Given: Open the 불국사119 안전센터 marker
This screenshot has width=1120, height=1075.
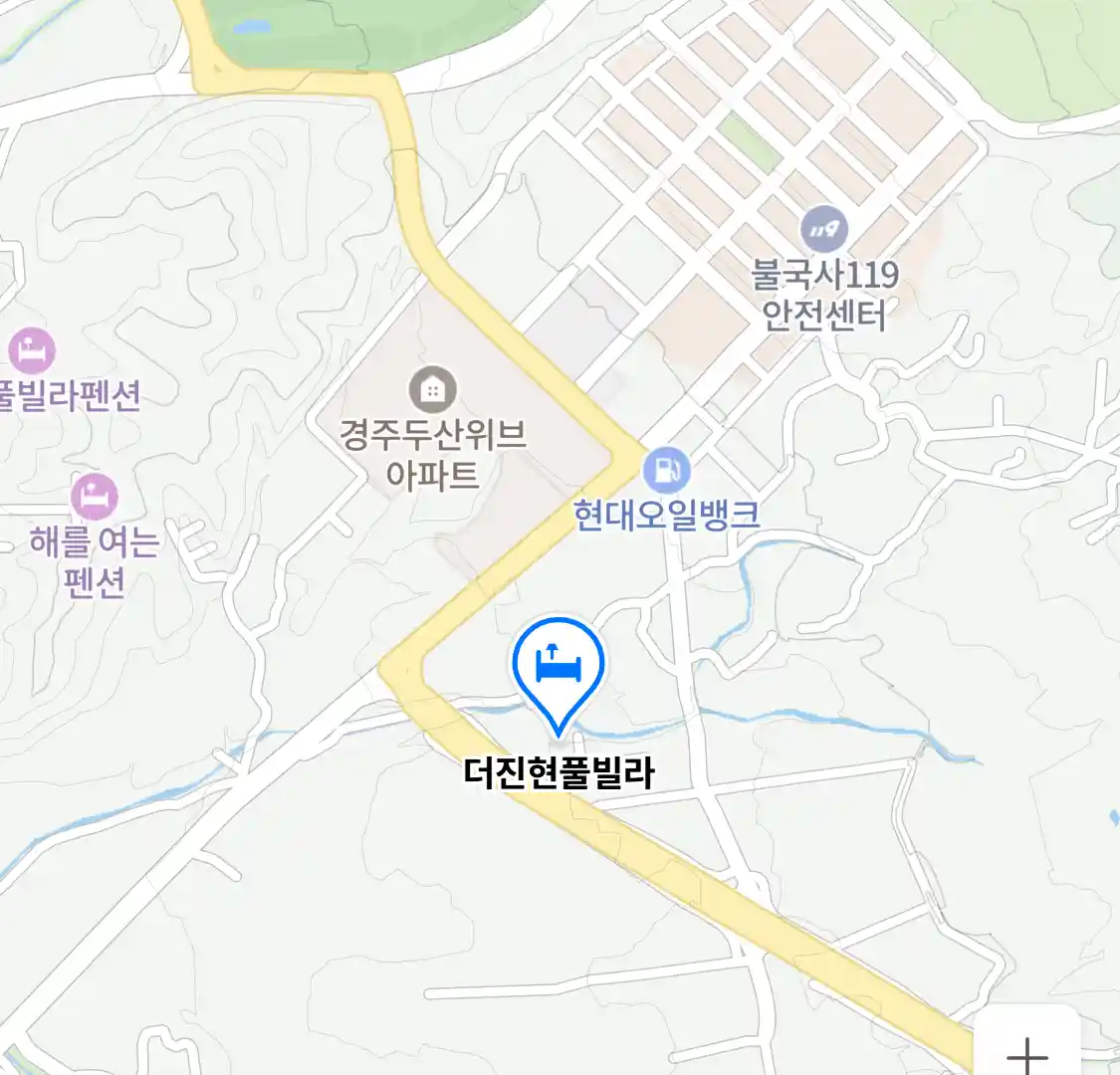Looking at the screenshot, I should (x=824, y=230).
